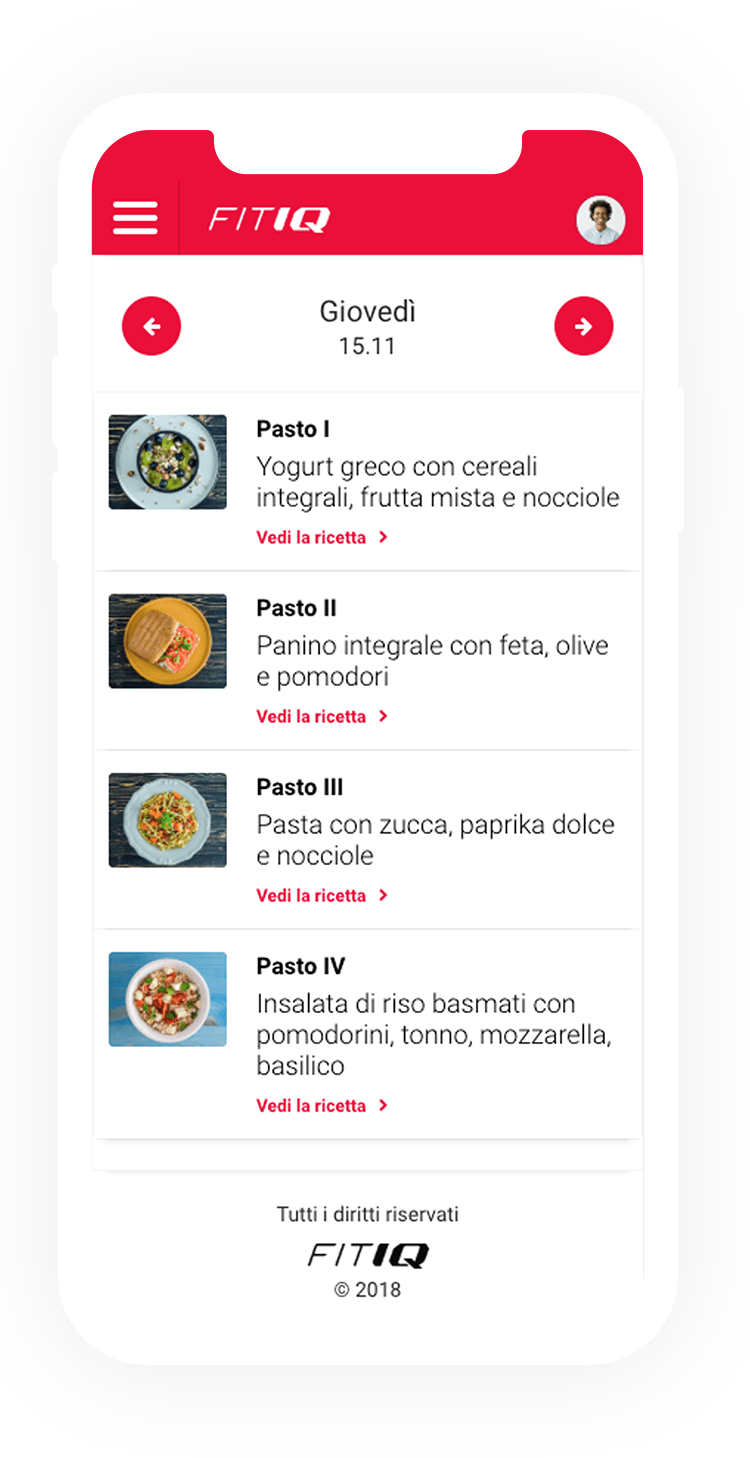View recipe for Pasto III pasta con zucca
750x1458 pixels.
point(322,895)
